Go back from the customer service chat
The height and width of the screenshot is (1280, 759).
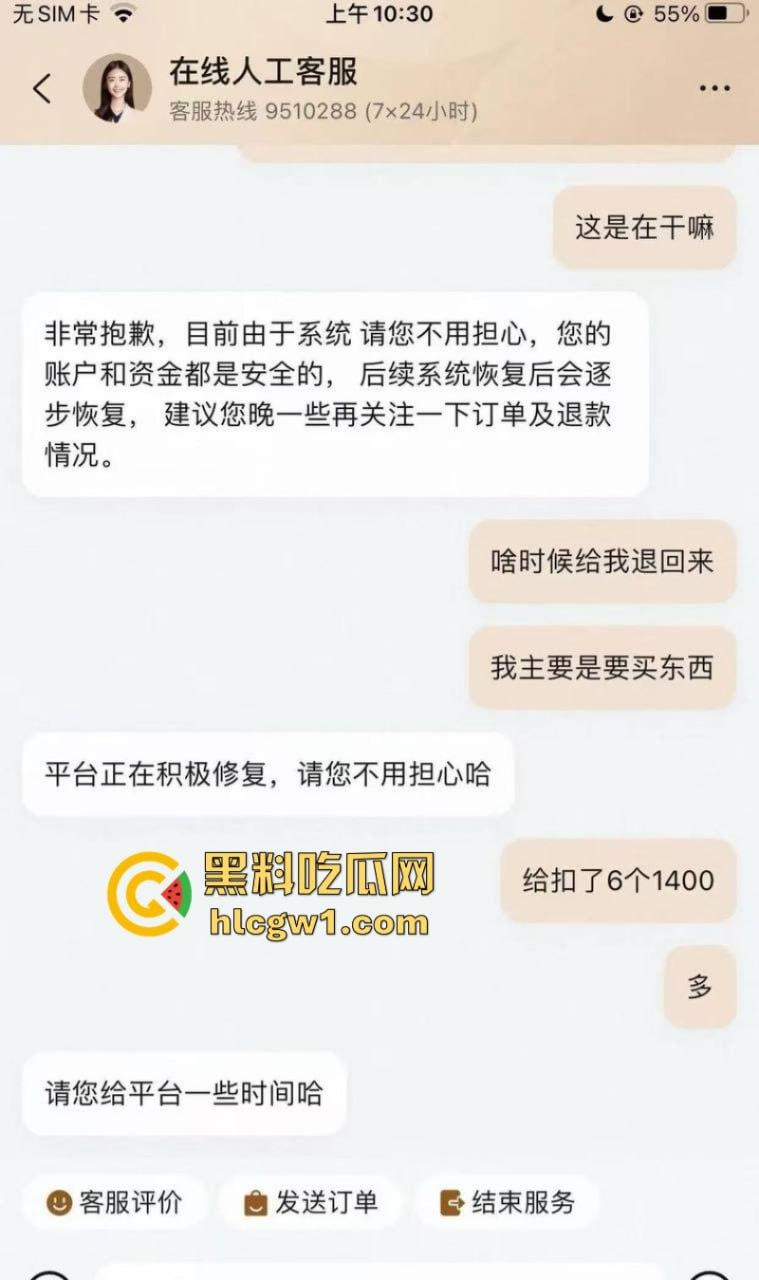pos(42,89)
